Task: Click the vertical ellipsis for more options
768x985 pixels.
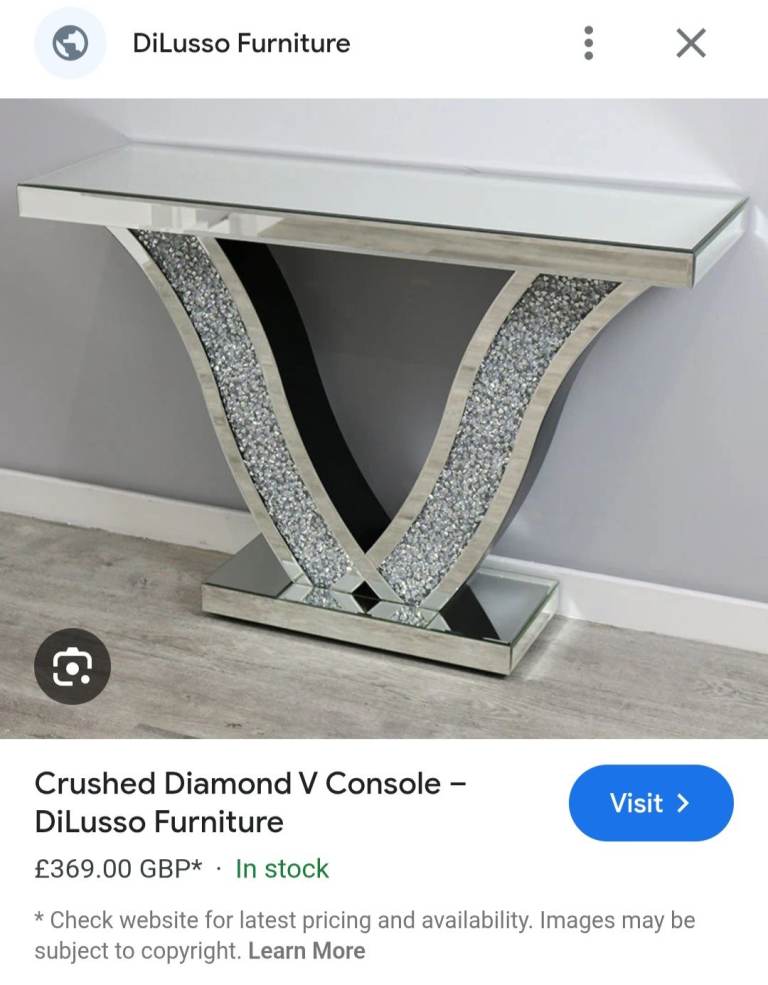Action: tap(588, 43)
